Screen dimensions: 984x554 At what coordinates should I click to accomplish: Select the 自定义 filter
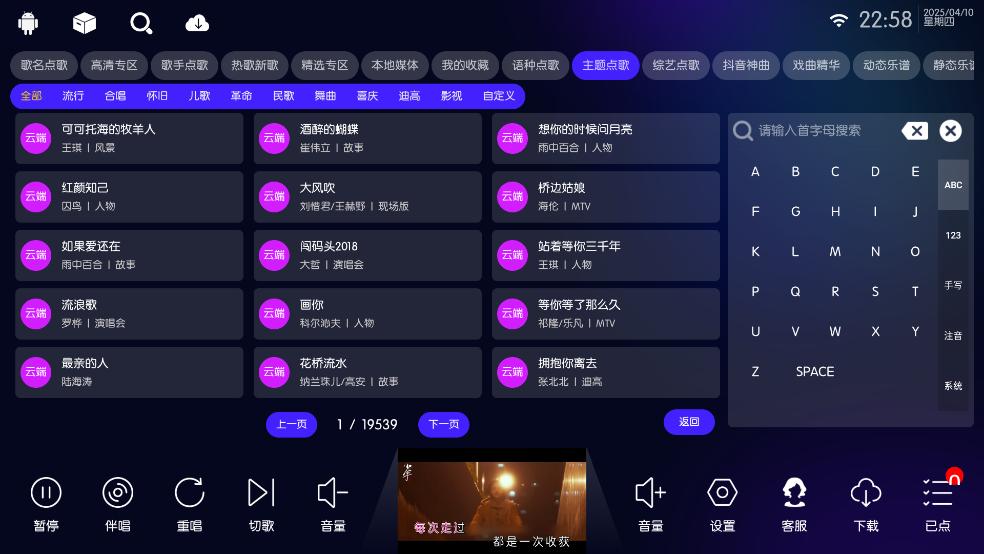[x=499, y=96]
